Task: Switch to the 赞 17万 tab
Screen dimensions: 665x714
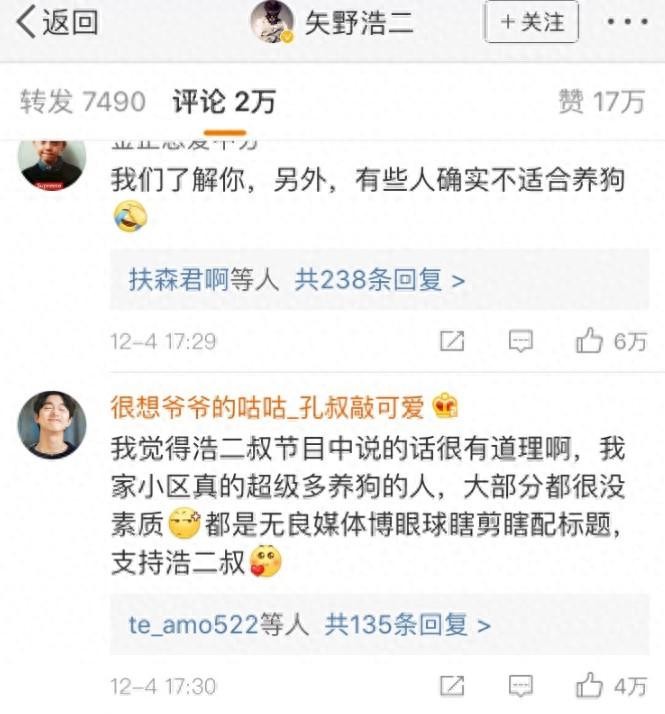Action: 601,101
